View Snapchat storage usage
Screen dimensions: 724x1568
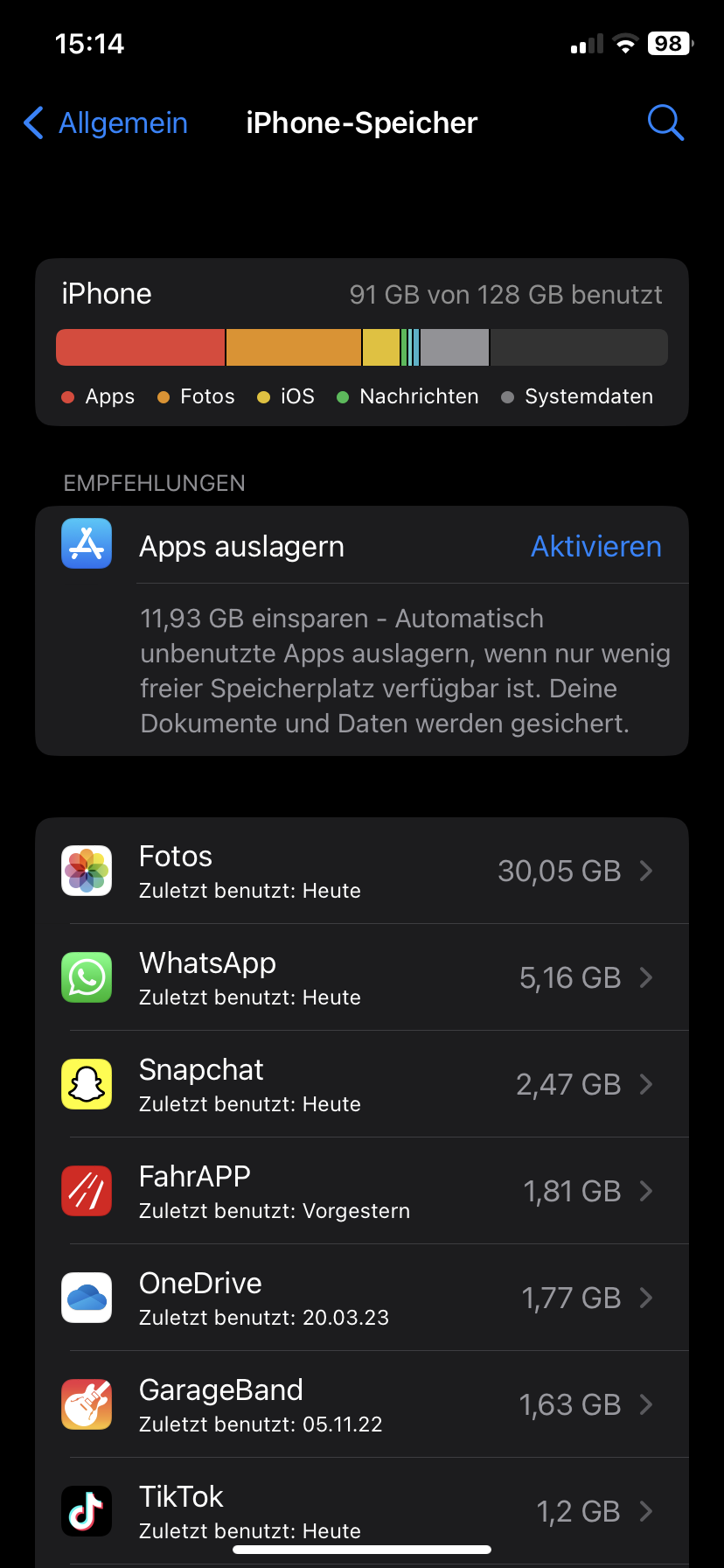(x=362, y=1085)
